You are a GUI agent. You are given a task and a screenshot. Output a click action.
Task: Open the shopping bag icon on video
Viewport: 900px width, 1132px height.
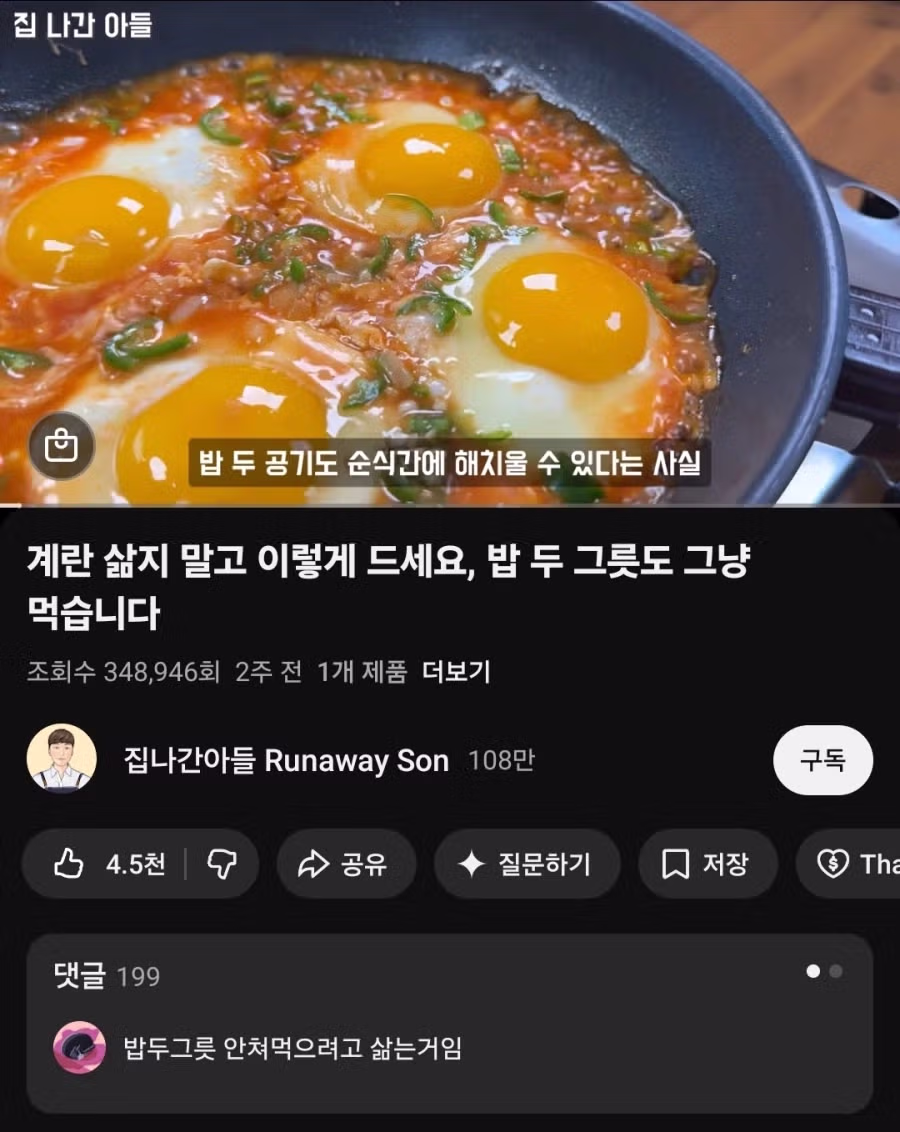[x=61, y=444]
